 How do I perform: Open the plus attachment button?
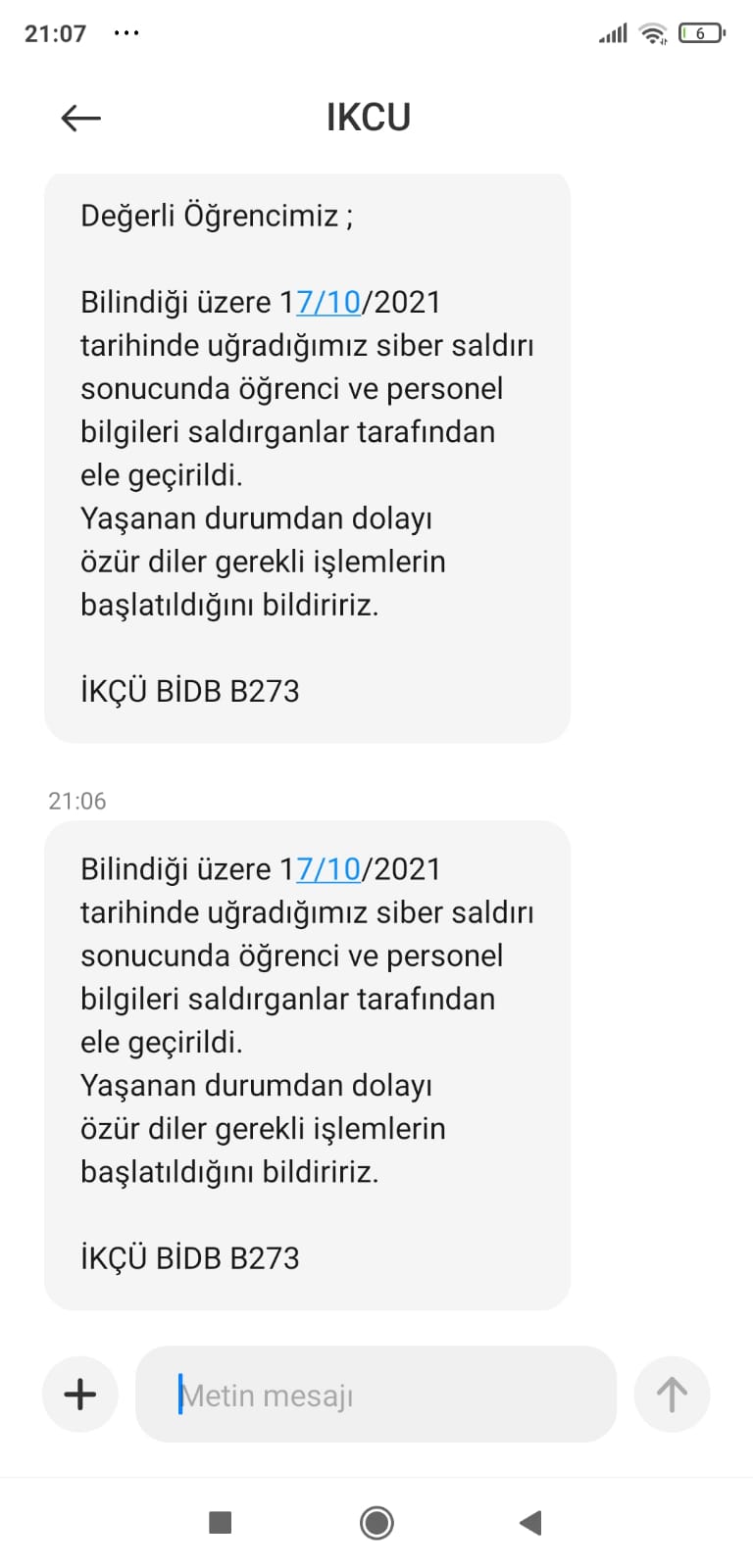point(80,1394)
